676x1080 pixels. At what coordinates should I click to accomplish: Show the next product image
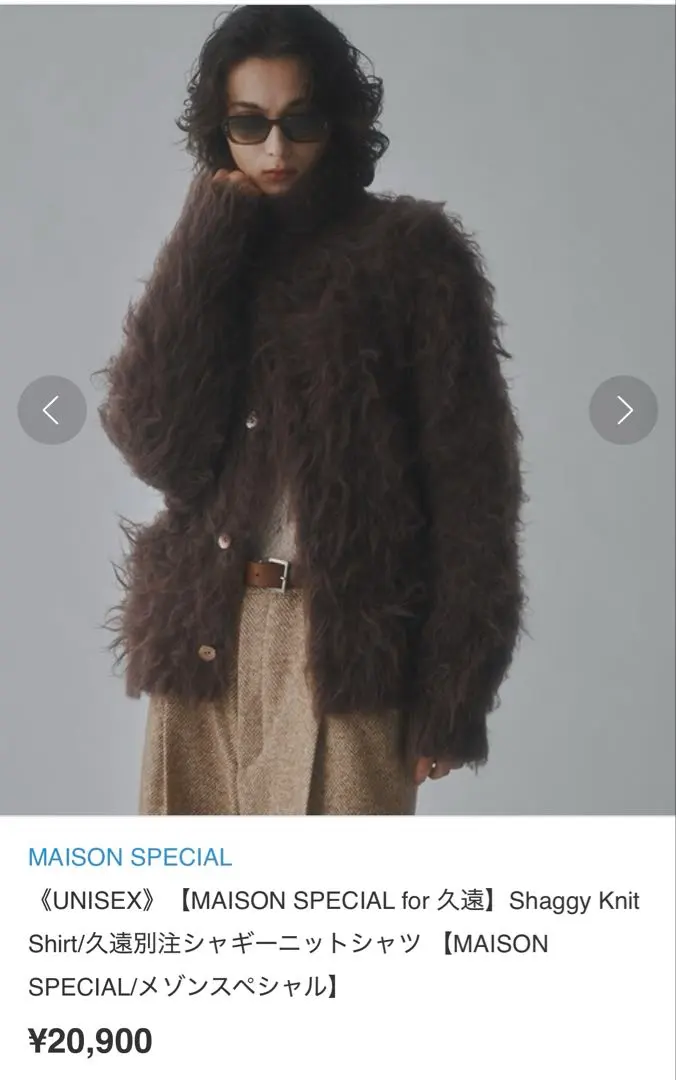pos(623,410)
